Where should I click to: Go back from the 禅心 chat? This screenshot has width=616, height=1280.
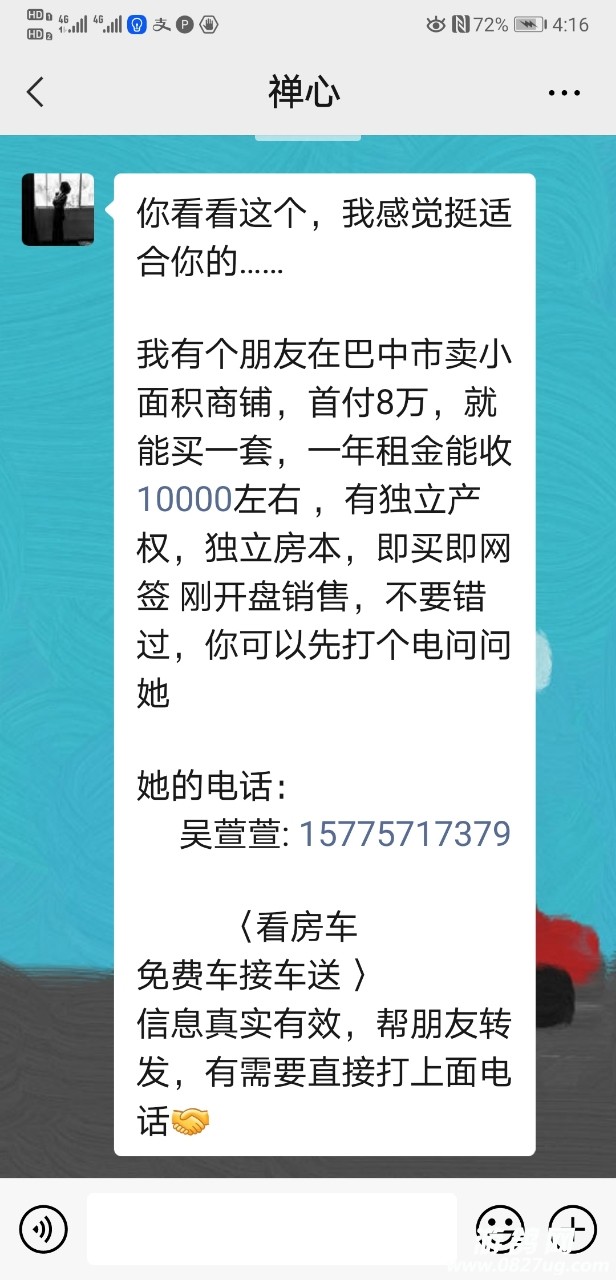pos(36,93)
